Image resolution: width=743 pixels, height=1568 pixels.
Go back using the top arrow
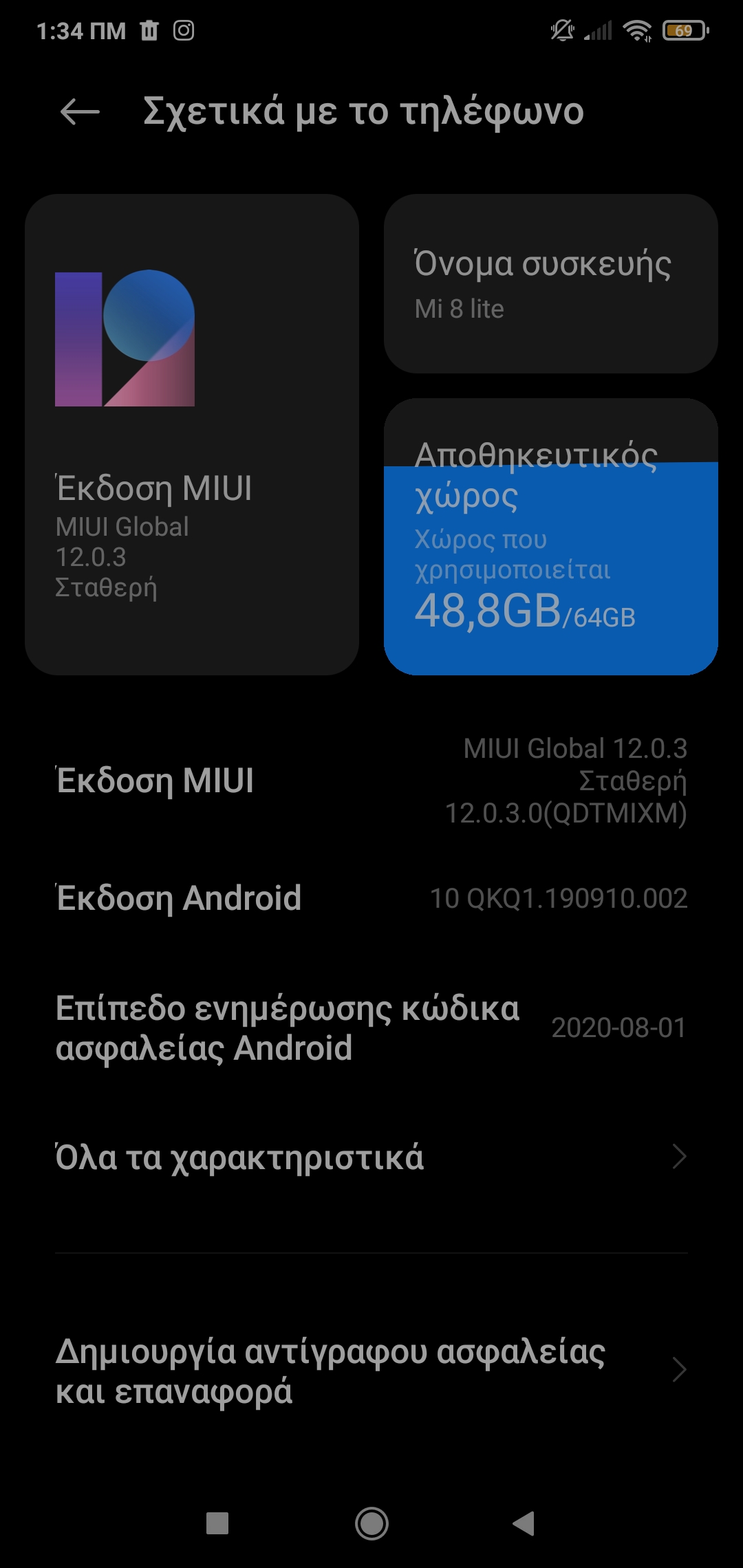[x=80, y=112]
